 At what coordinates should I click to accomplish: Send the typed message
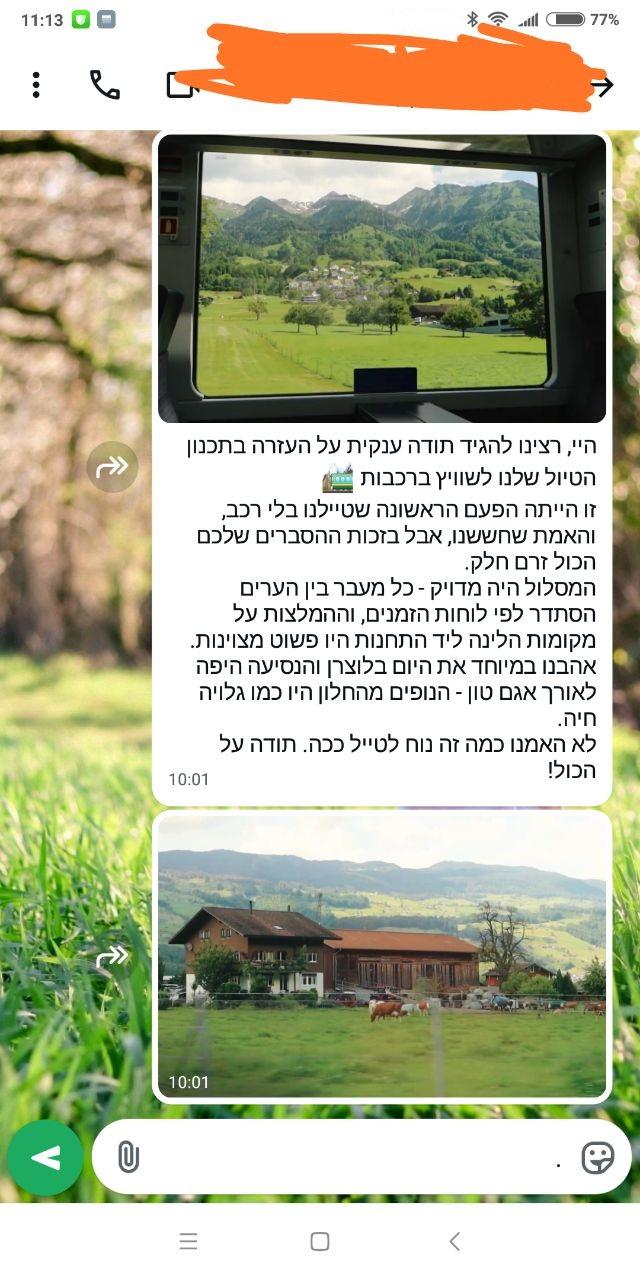coord(45,1158)
